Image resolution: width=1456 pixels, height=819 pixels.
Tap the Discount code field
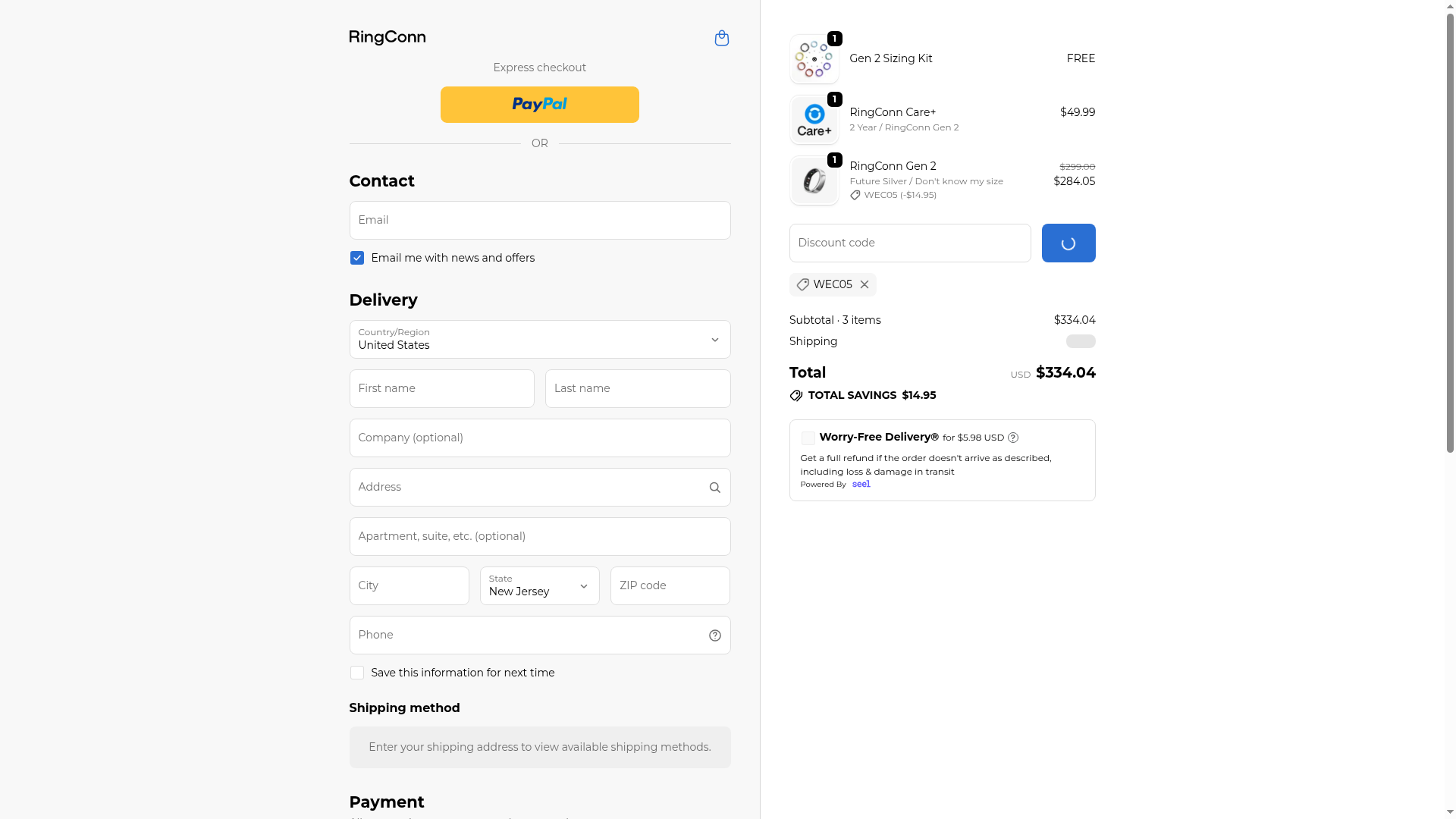pos(909,243)
